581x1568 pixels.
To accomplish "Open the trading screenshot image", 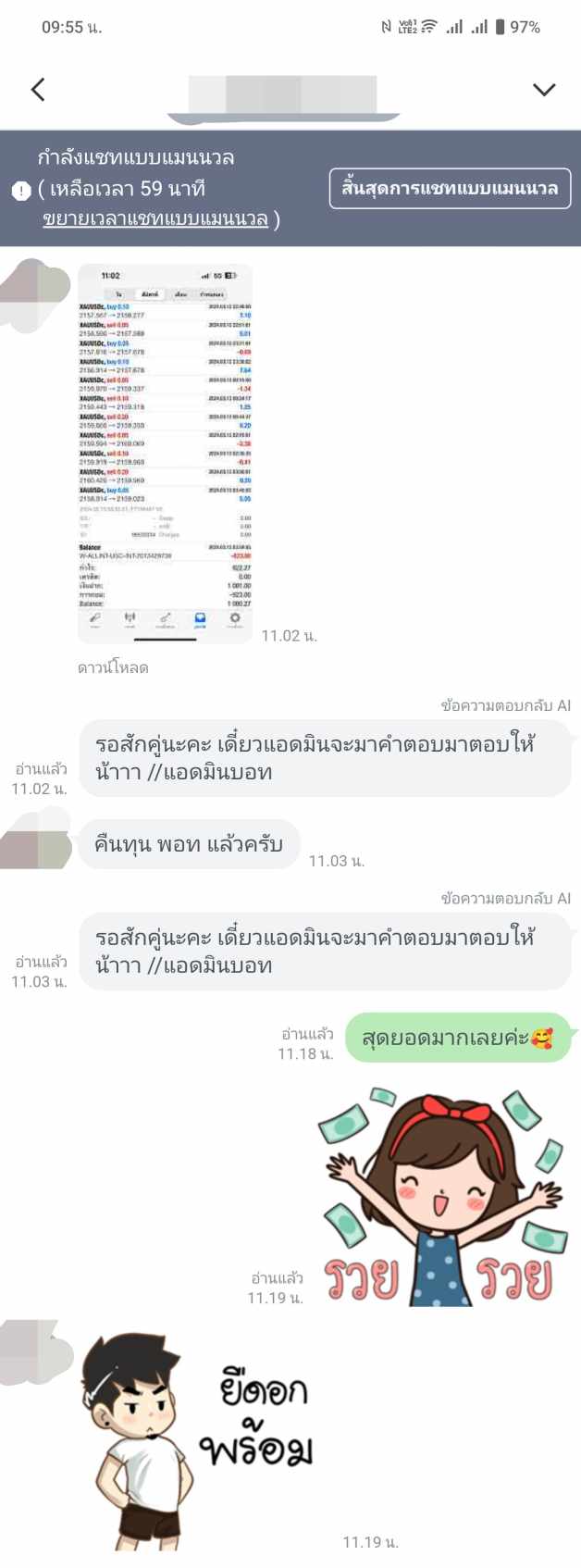I will tap(165, 453).
